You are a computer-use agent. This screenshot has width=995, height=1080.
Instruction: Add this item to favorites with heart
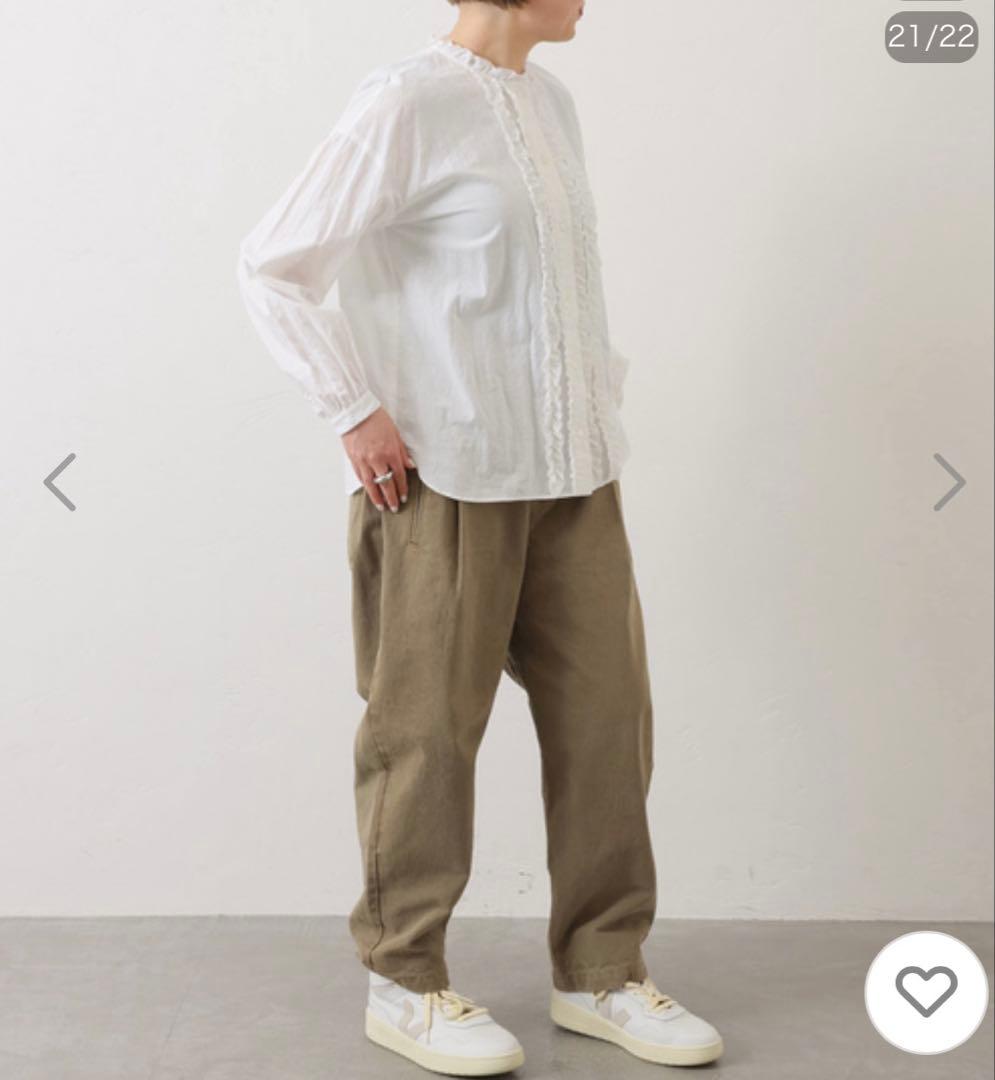pyautogui.click(x=926, y=991)
